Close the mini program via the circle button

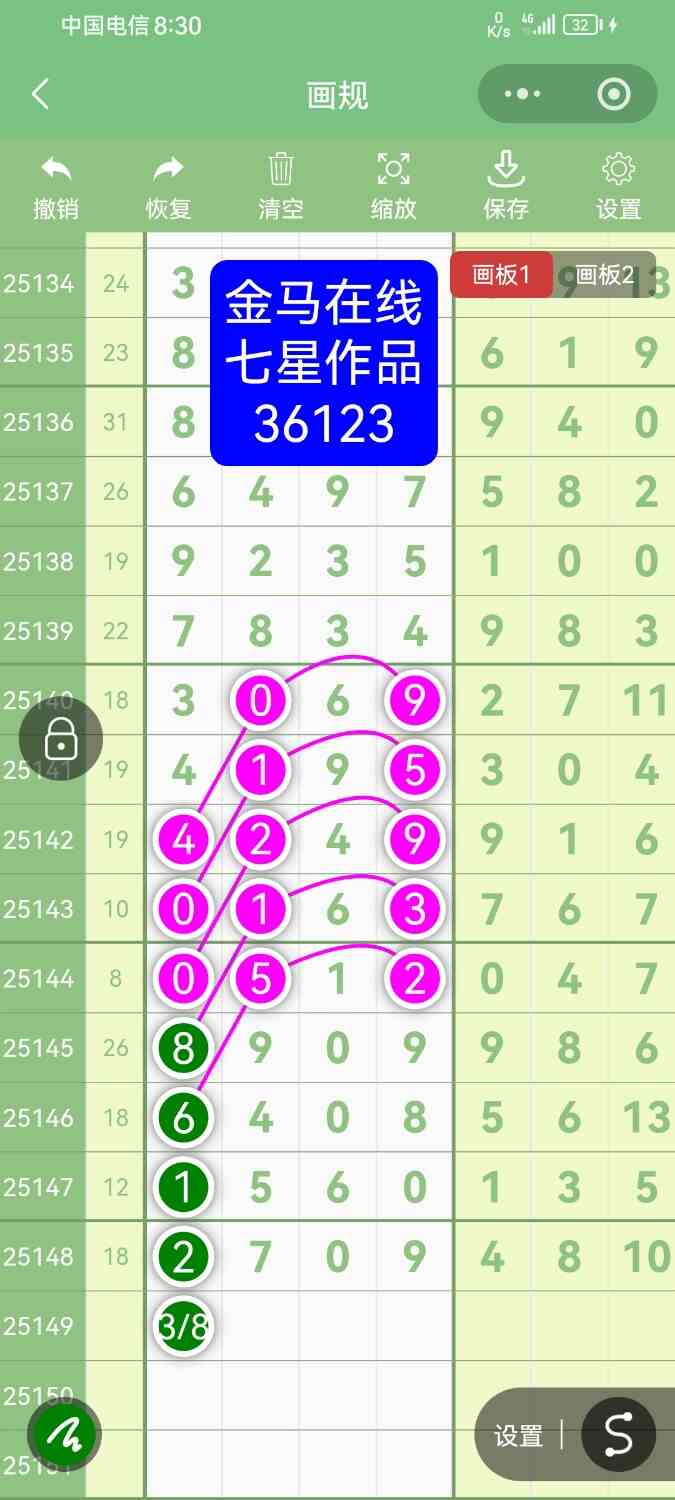point(613,95)
